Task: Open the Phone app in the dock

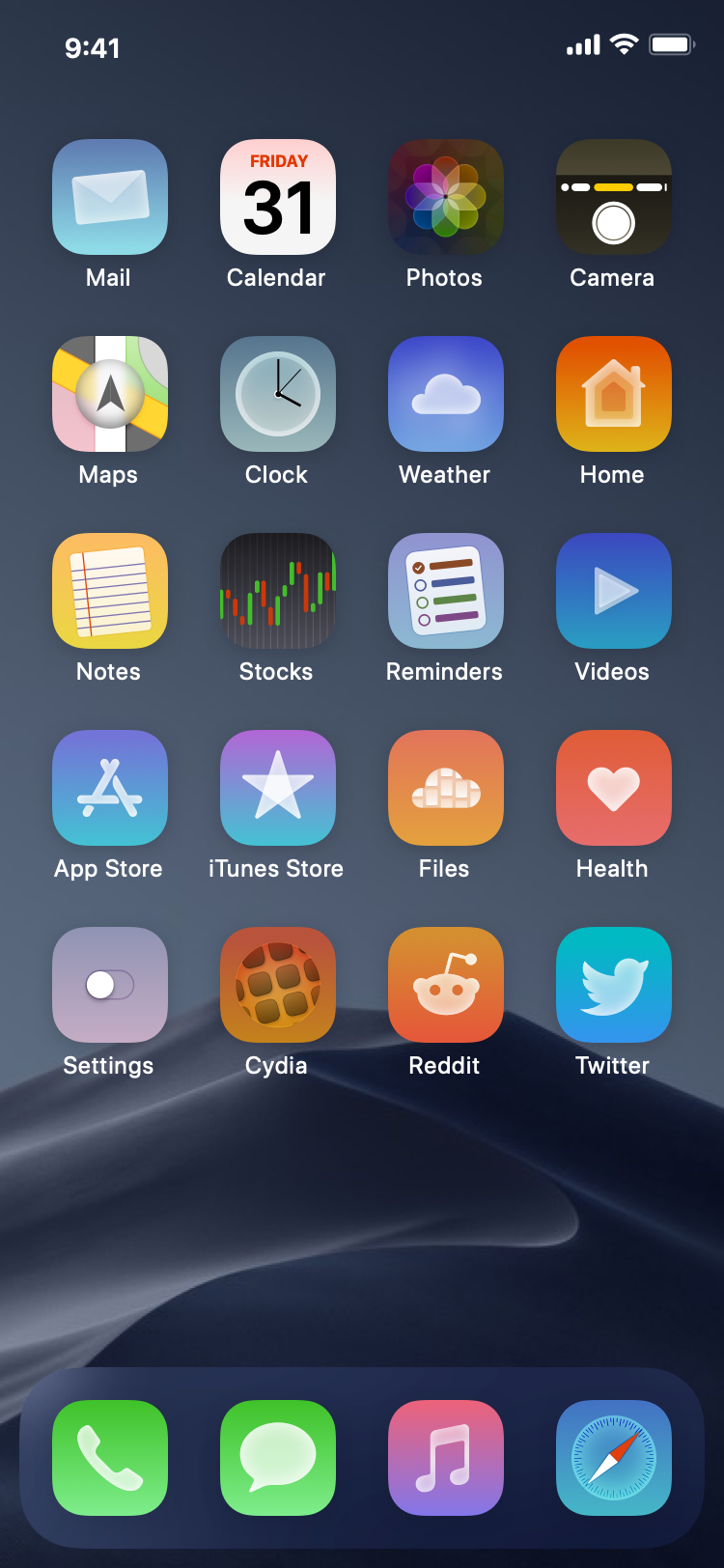Action: (x=110, y=1458)
